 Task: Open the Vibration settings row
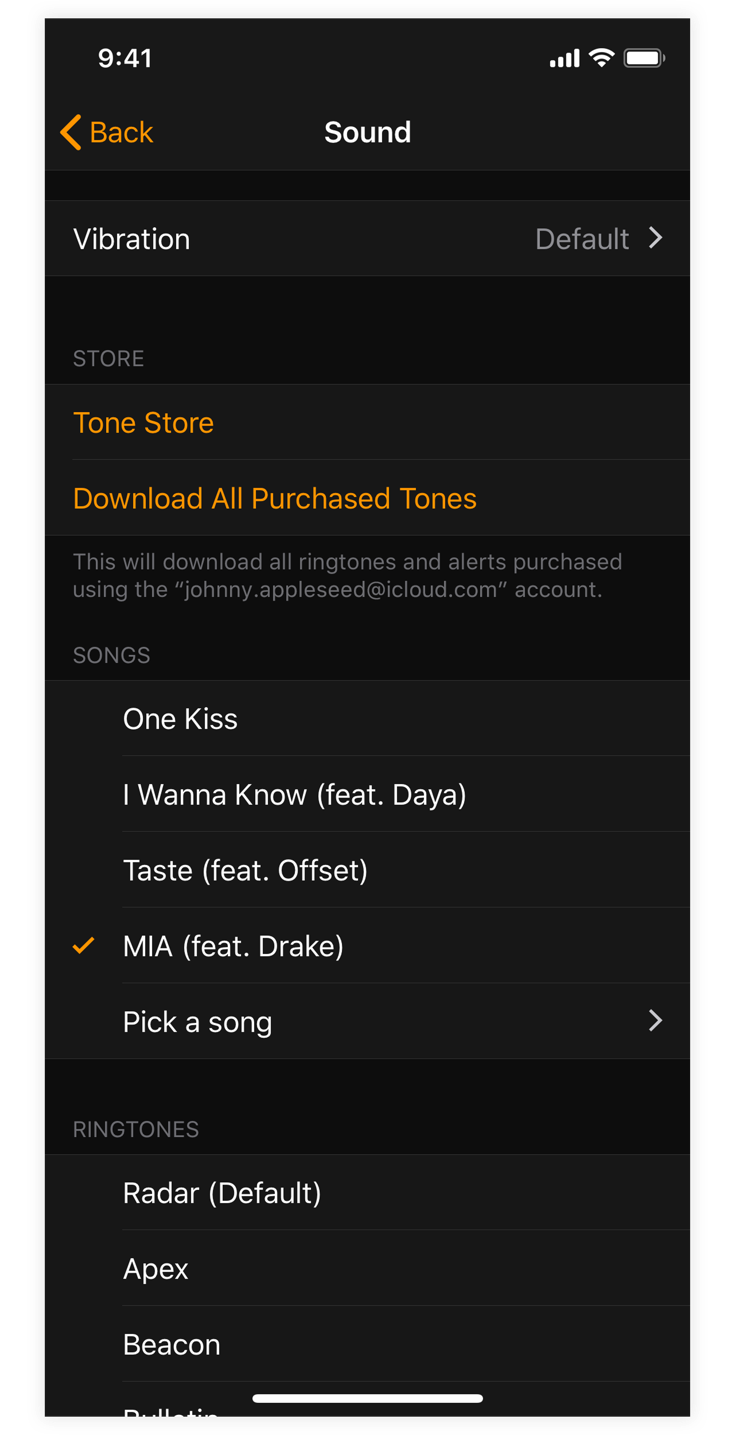pyautogui.click(x=367, y=239)
